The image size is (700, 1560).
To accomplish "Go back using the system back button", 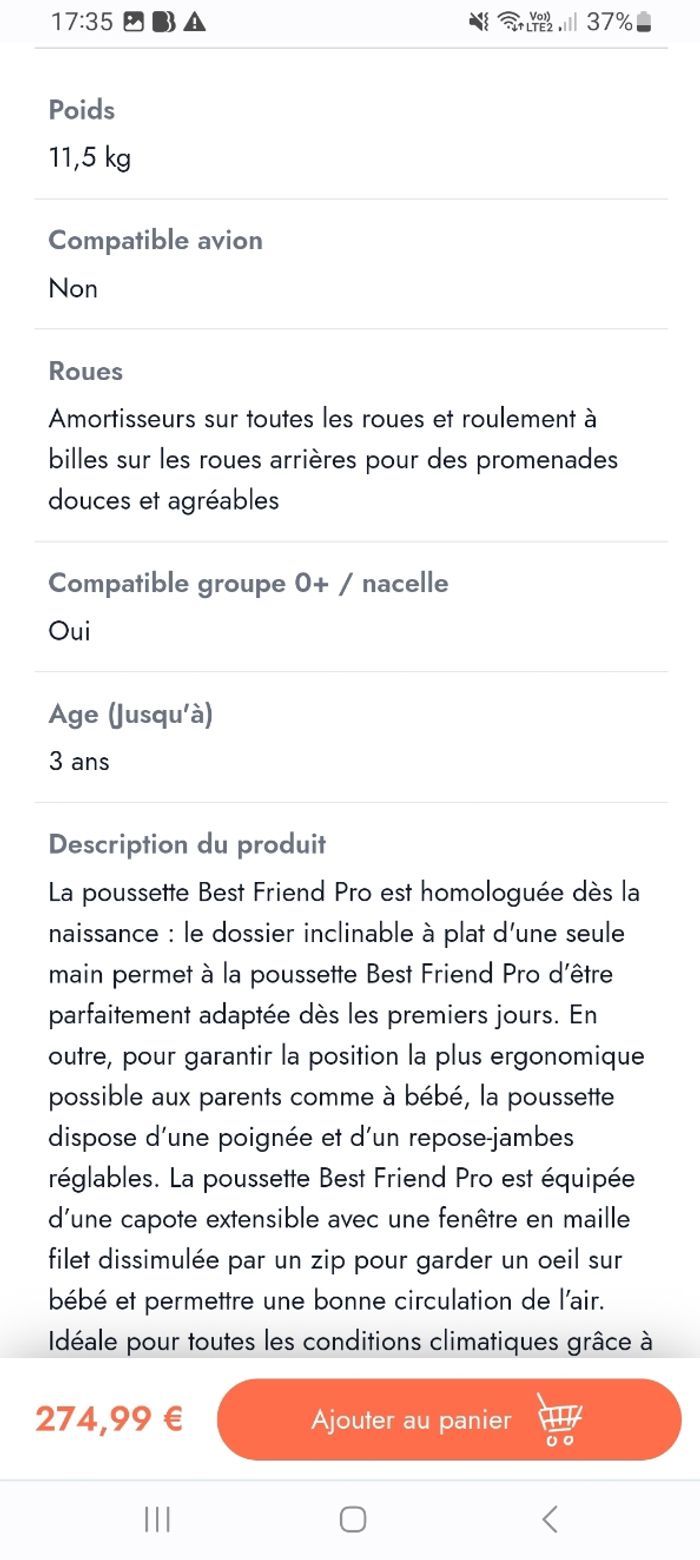I will coord(549,1519).
